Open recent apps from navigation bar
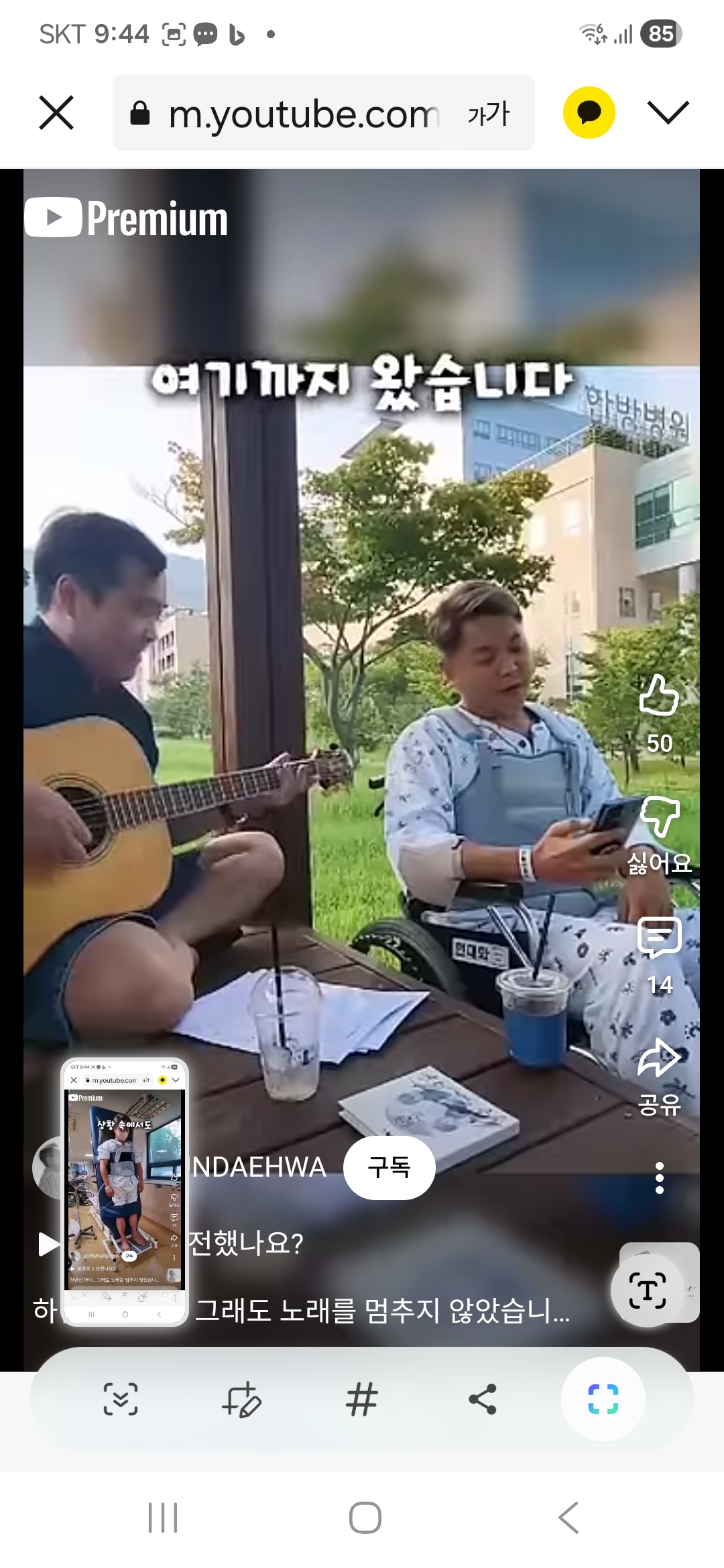Screen dimensions: 724x1568 [163, 1518]
